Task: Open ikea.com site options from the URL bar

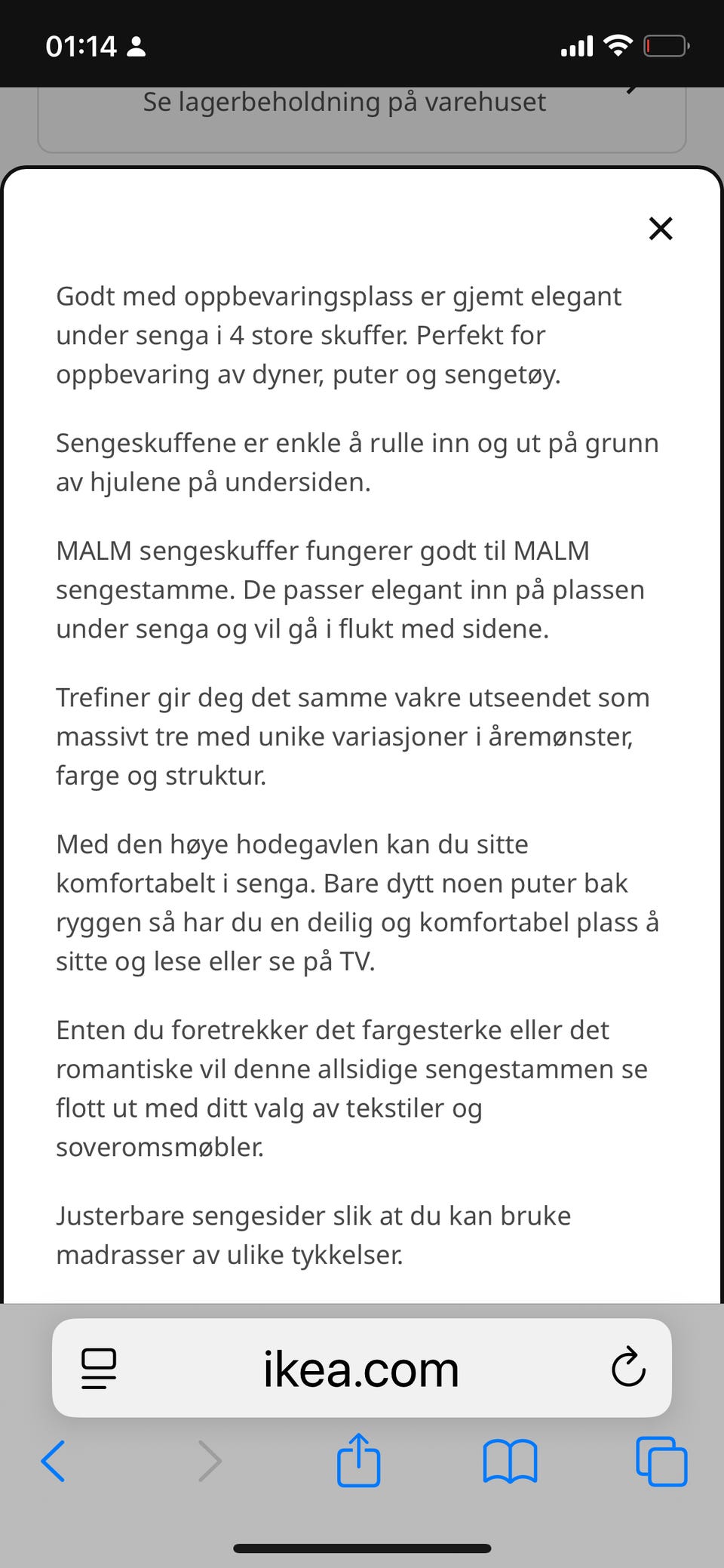Action: point(97,1369)
